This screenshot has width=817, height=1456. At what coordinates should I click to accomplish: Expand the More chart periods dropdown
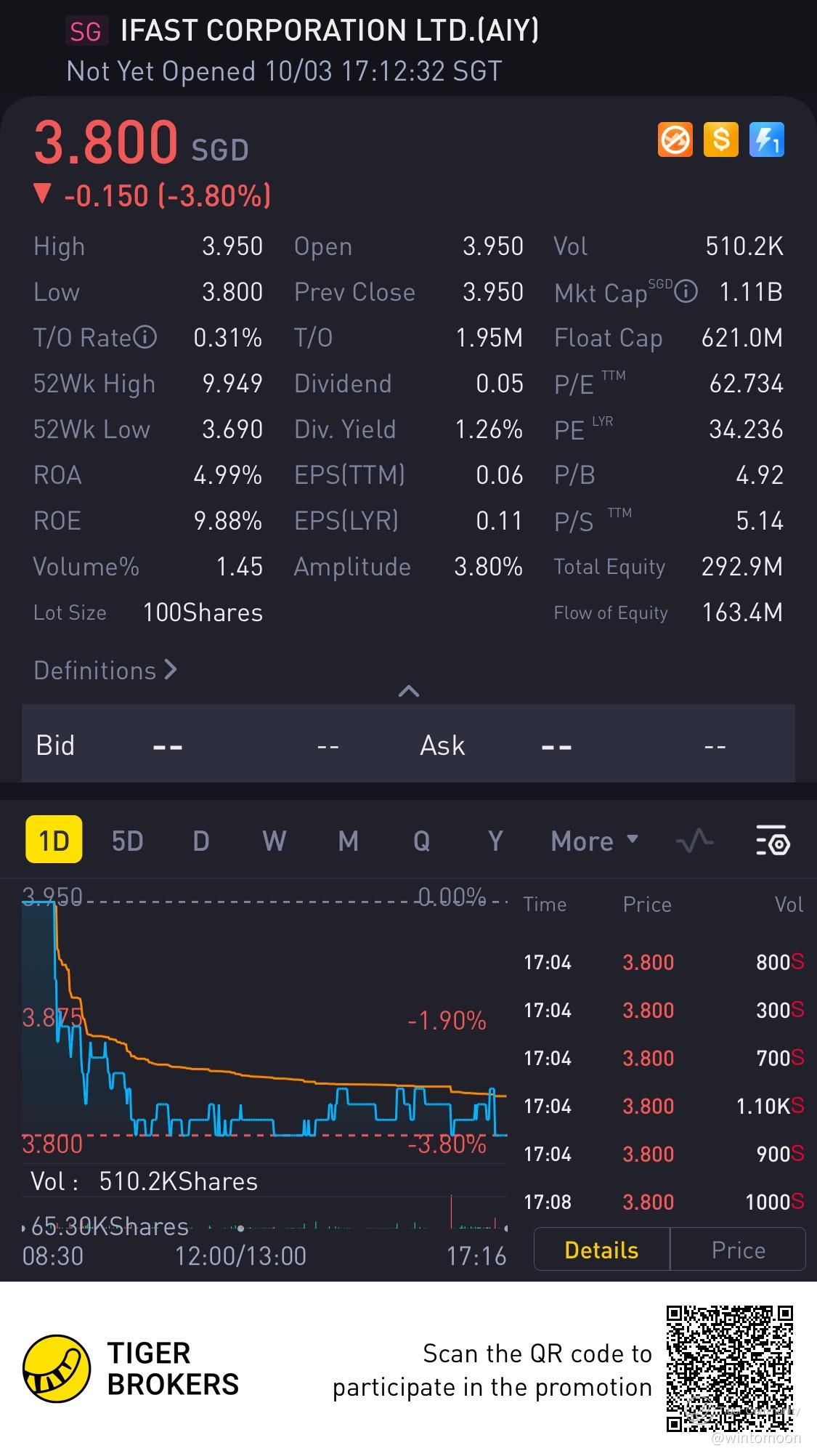(594, 841)
